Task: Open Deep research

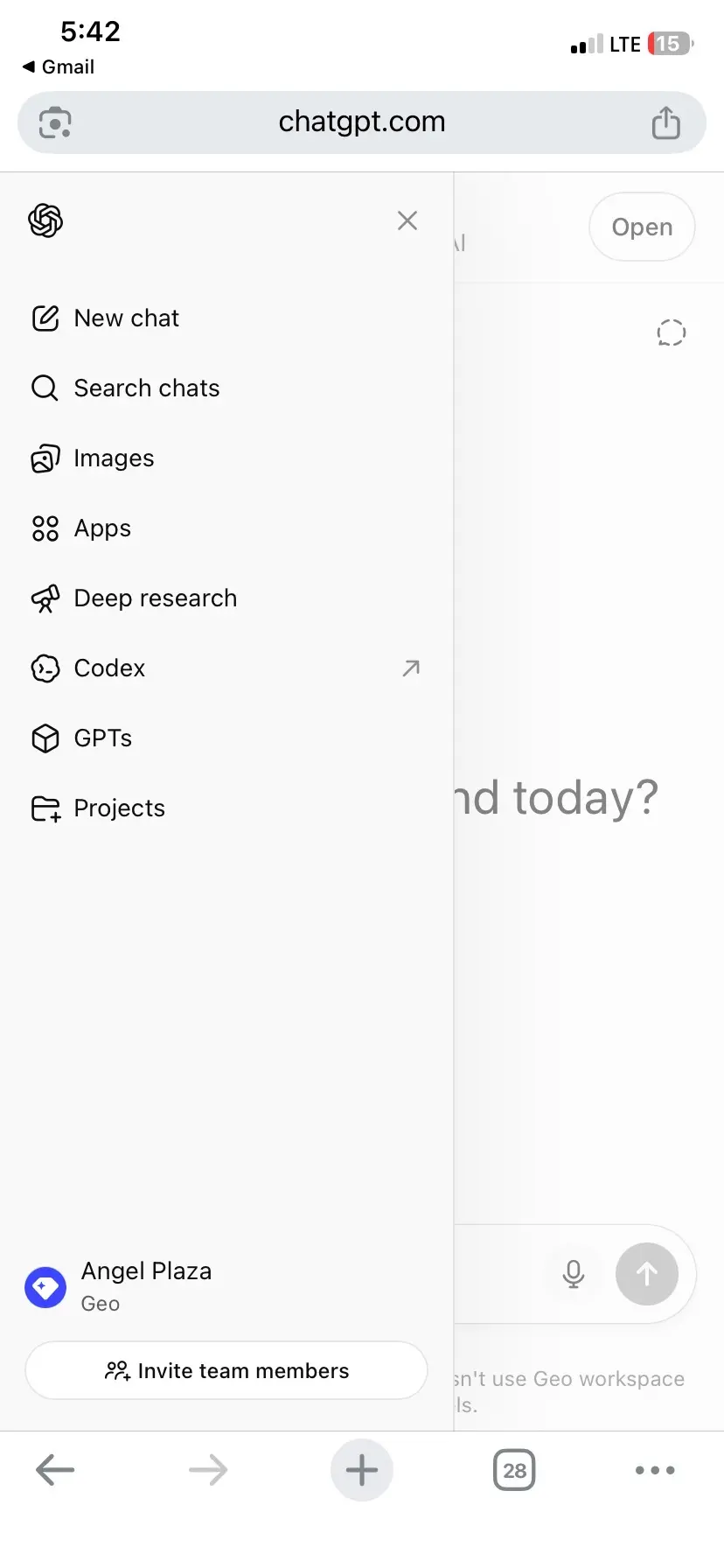Action: coord(226,598)
